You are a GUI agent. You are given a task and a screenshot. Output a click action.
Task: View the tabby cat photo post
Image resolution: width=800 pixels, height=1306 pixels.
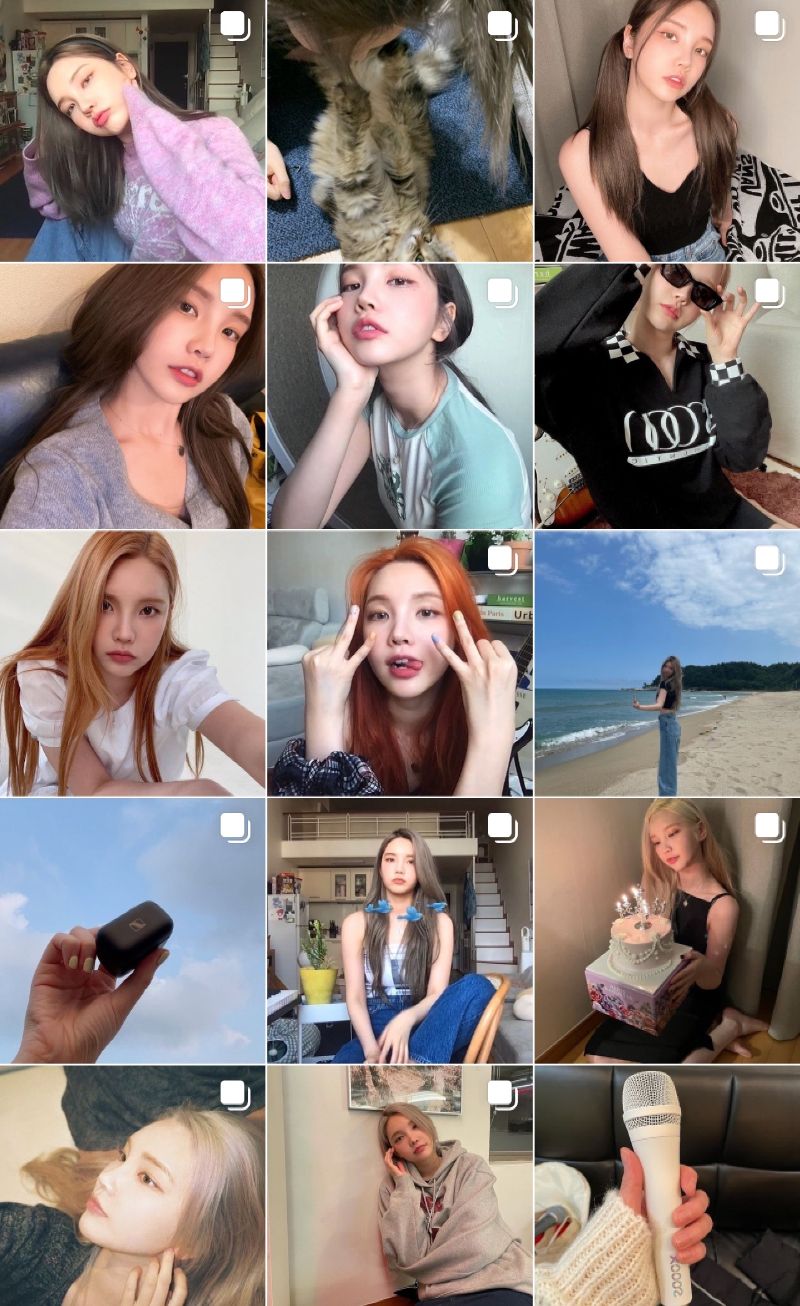(x=399, y=130)
